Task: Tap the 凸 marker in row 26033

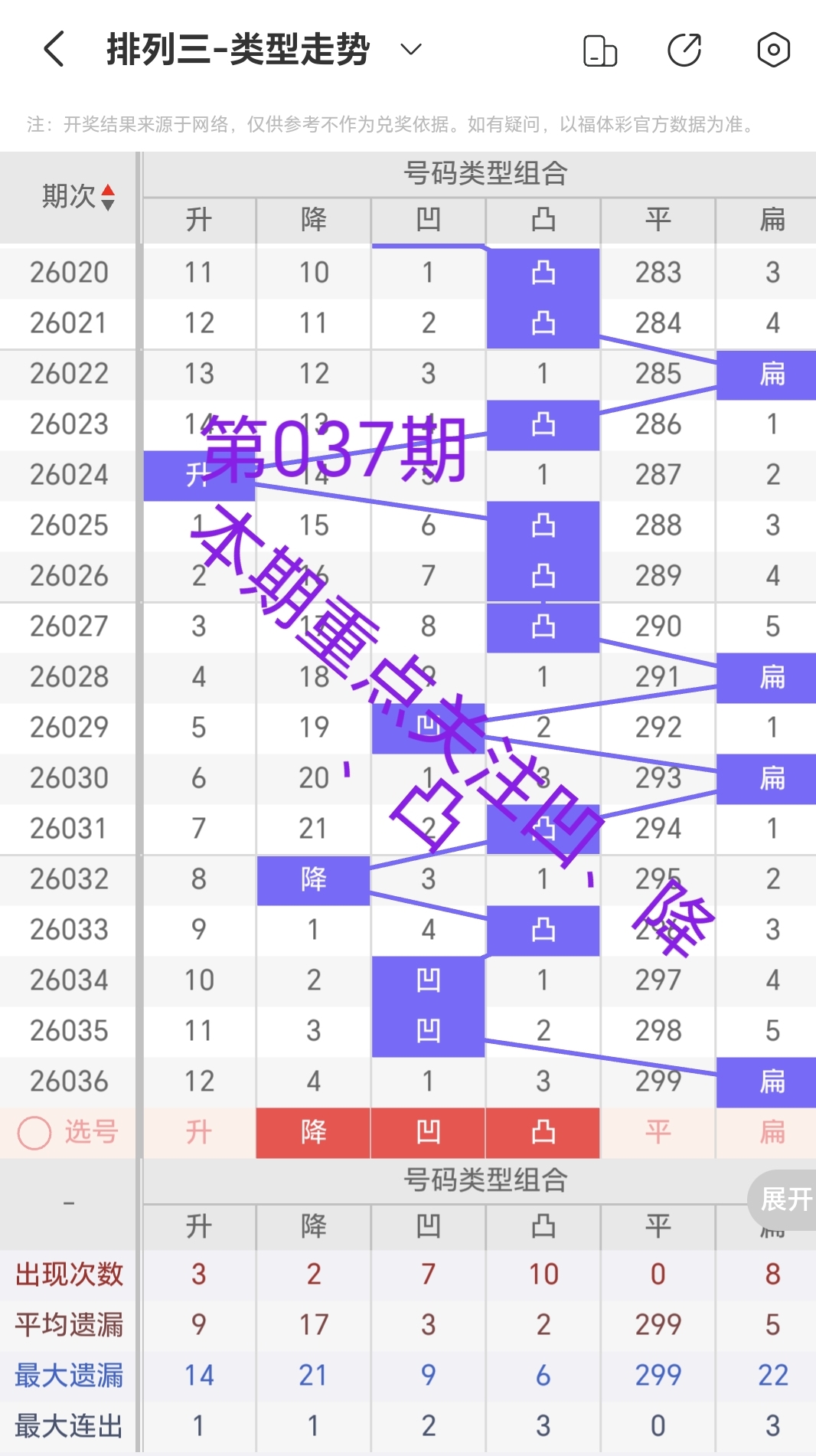Action: 543,929
